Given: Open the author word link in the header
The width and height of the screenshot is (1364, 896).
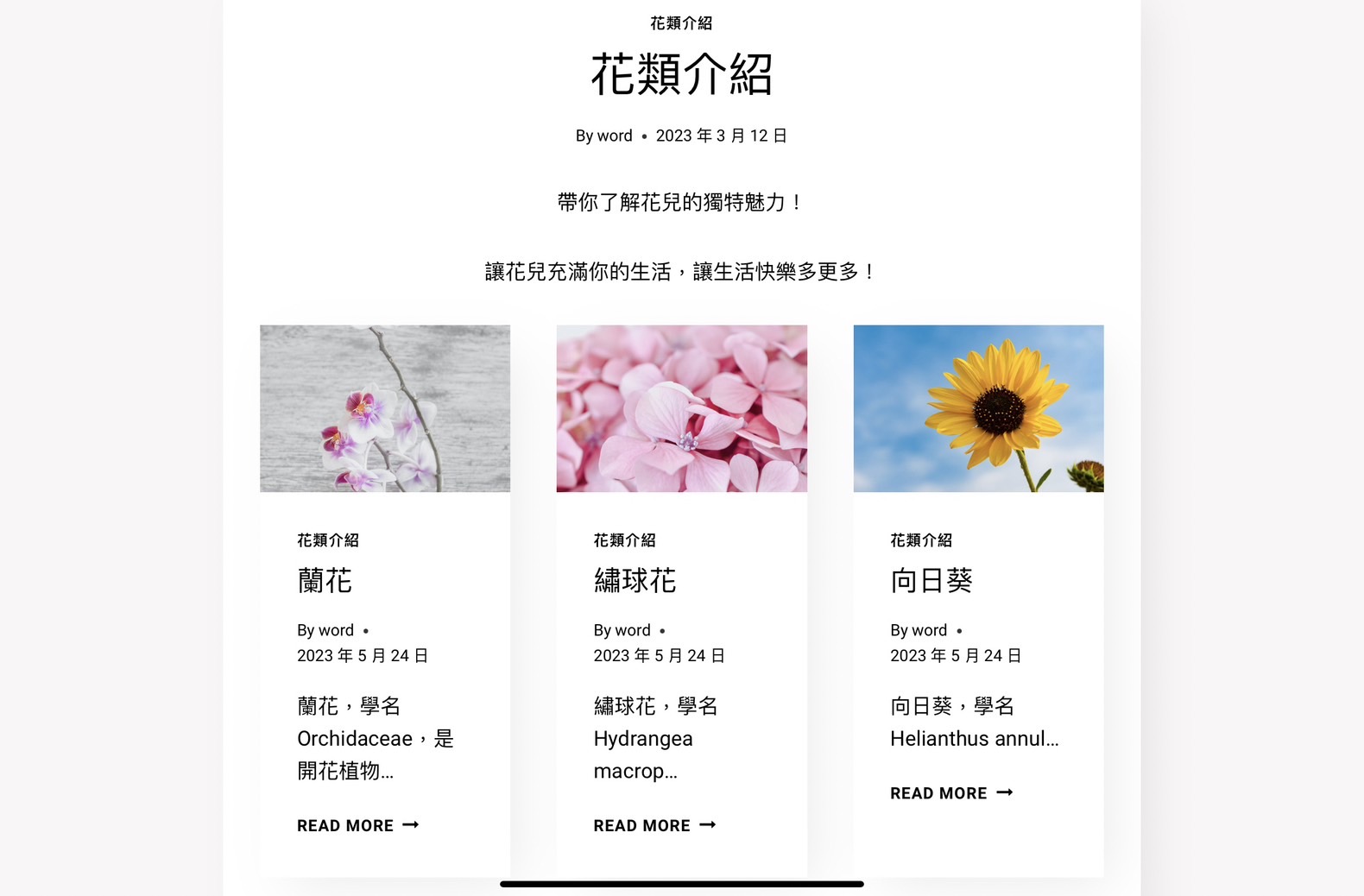Looking at the screenshot, I should pyautogui.click(x=615, y=136).
